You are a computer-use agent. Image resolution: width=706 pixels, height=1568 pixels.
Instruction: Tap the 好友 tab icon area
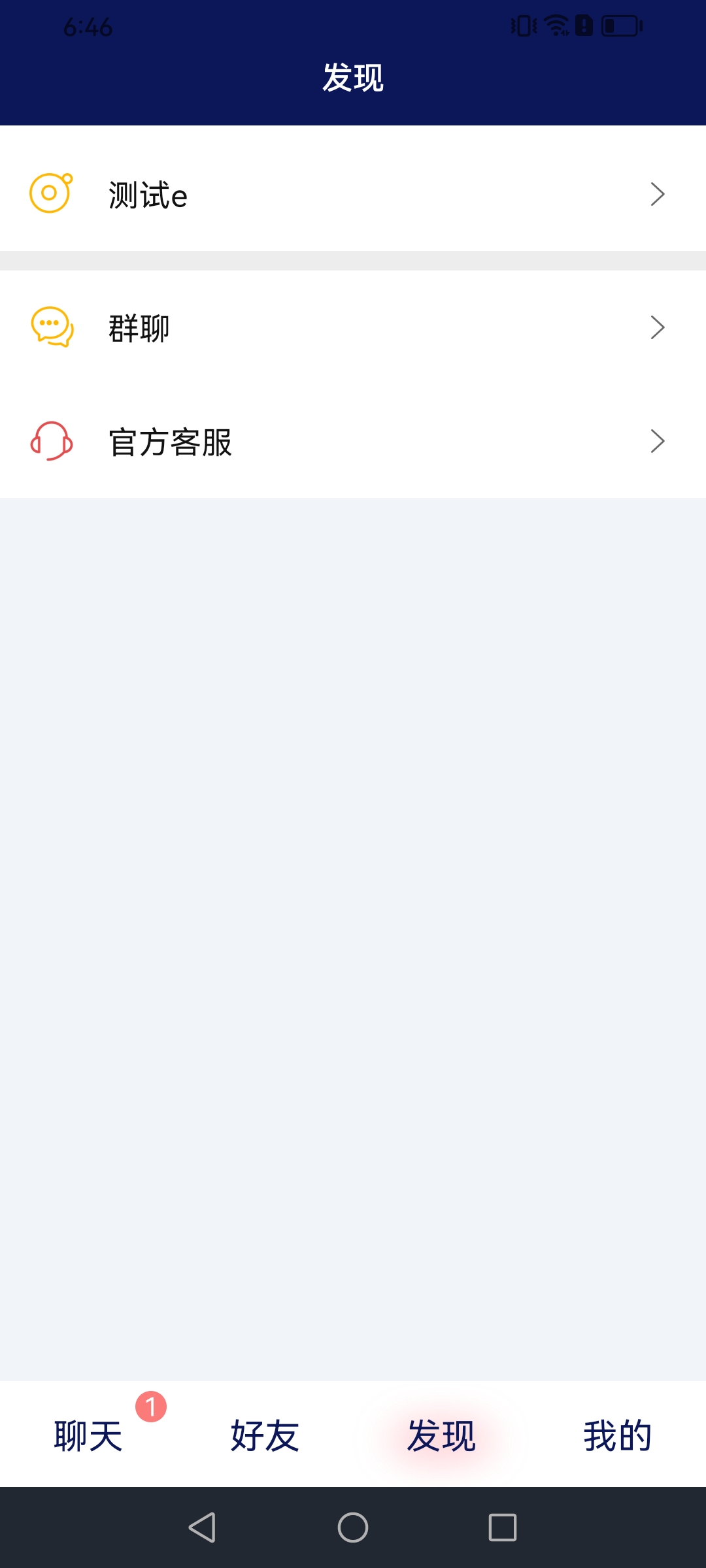(x=264, y=1435)
